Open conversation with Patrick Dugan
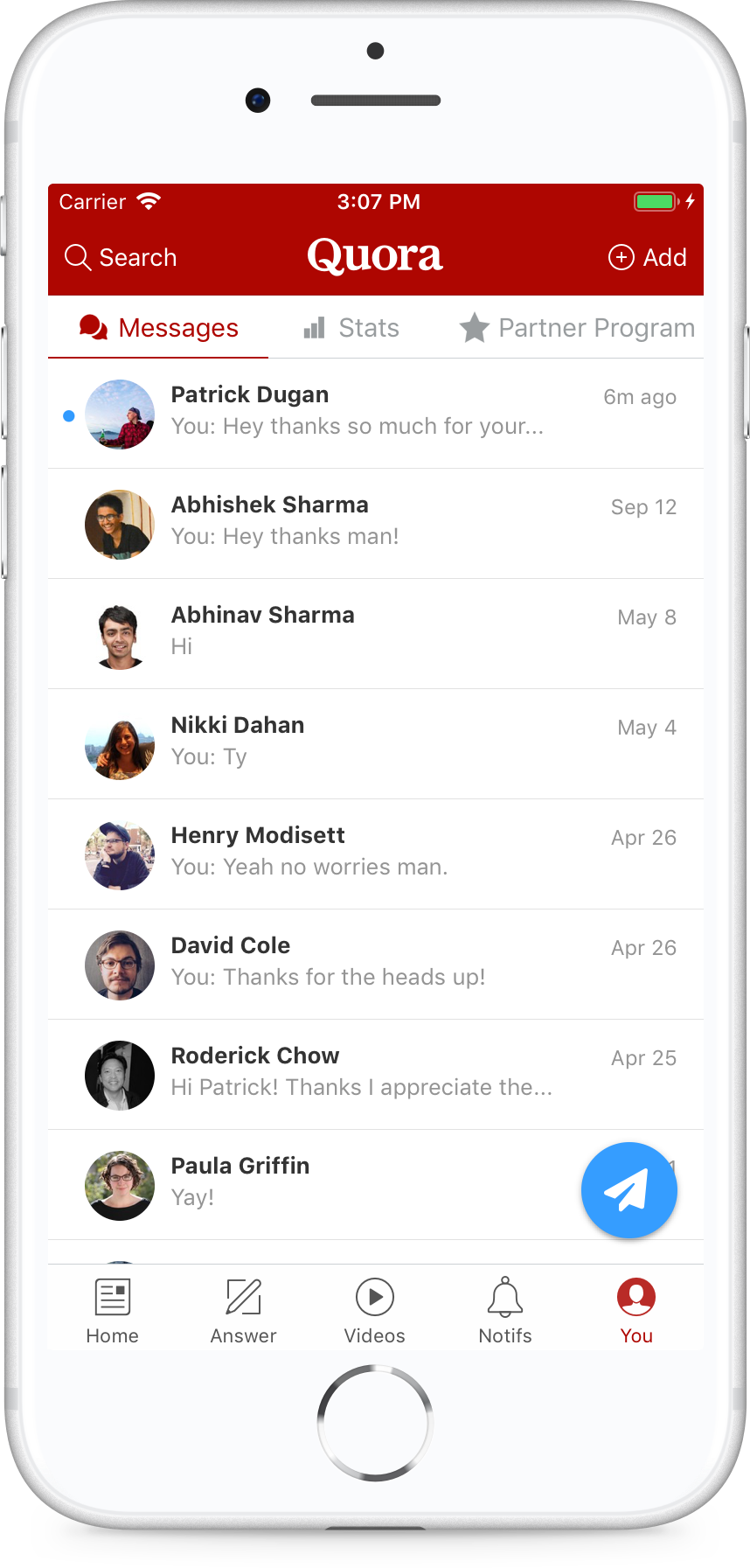Screen dimensions: 750x1568 pos(376,414)
